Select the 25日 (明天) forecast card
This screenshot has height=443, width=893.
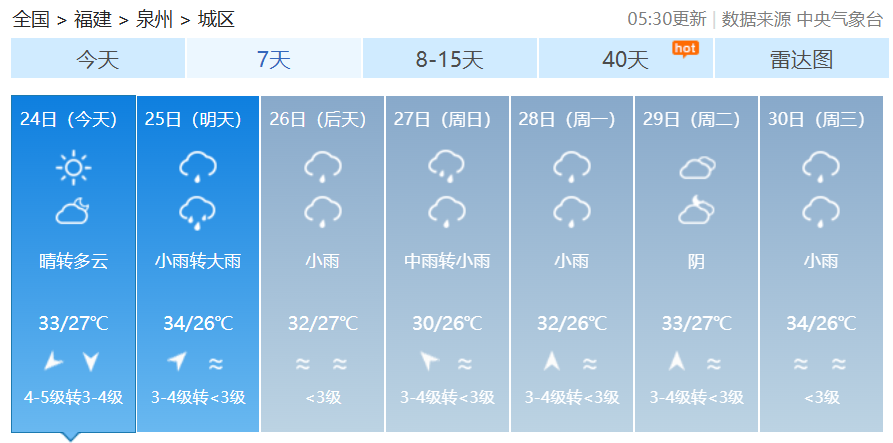(x=197, y=264)
